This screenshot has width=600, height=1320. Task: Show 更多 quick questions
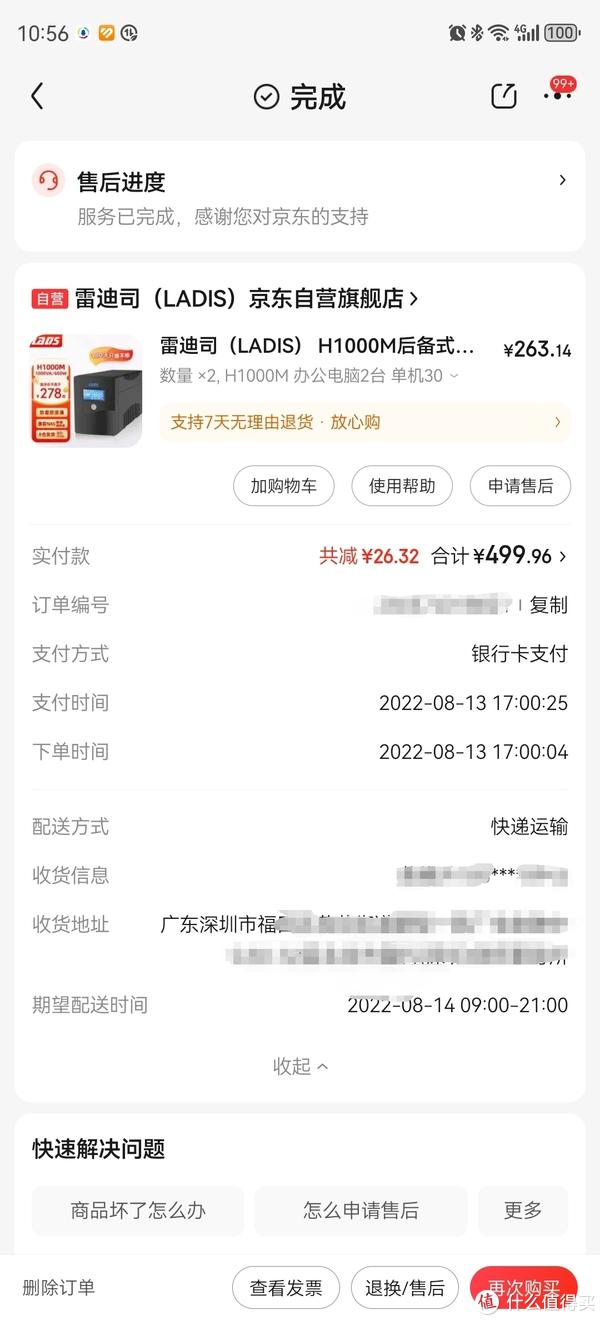[x=522, y=1210]
